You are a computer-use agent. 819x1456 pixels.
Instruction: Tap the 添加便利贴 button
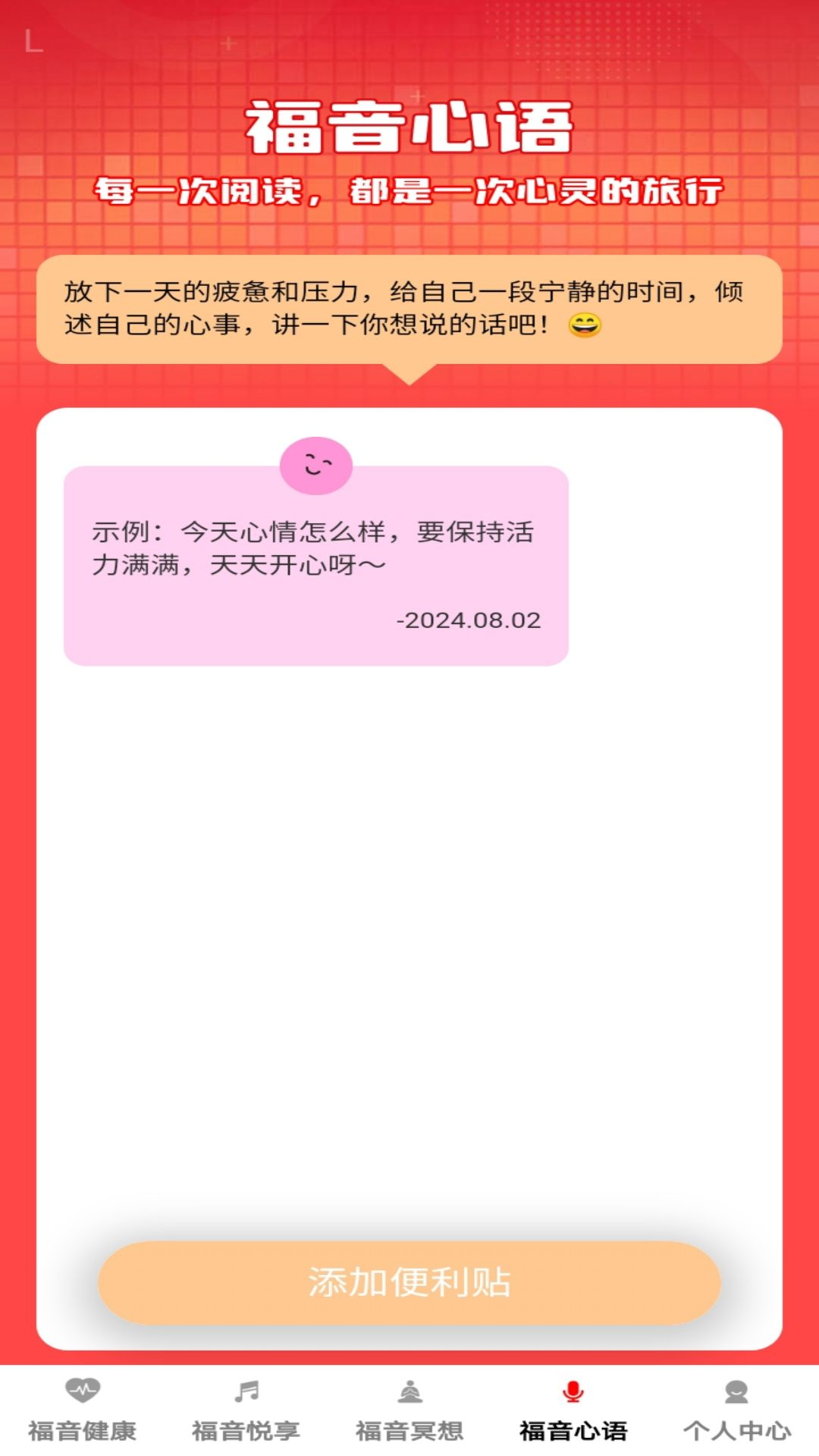409,1282
